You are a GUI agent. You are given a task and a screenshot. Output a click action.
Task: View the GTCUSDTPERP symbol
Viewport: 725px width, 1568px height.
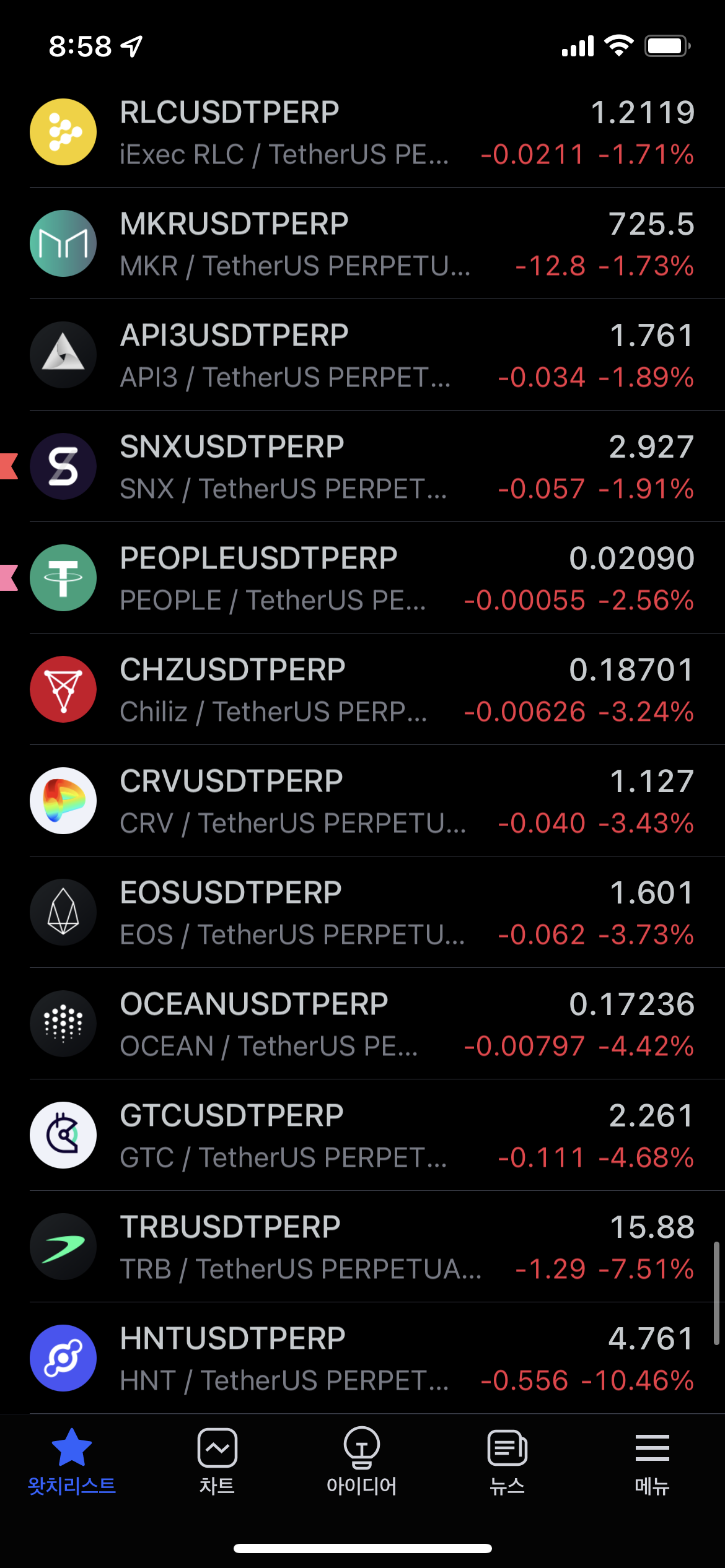(x=362, y=1135)
